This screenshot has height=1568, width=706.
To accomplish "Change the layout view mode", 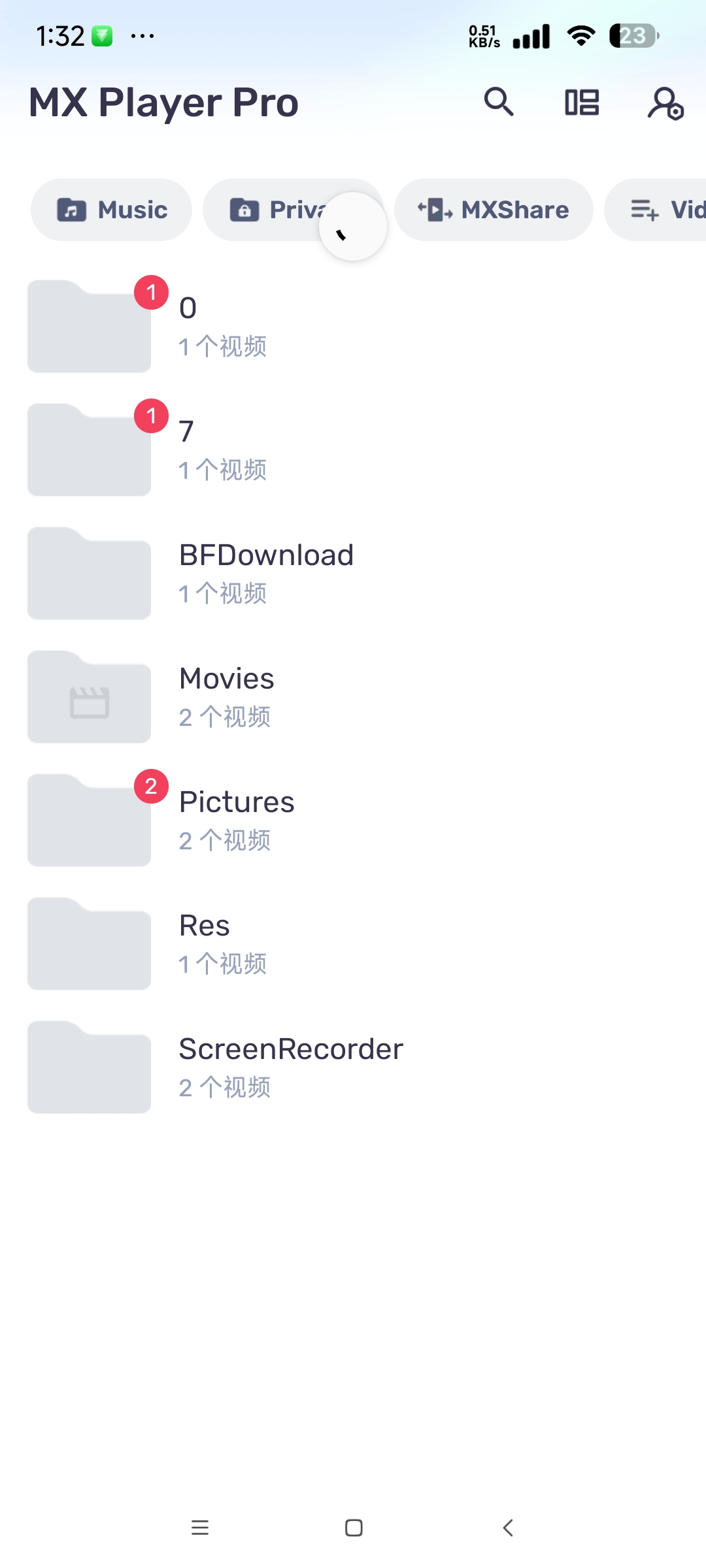I will 582,103.
